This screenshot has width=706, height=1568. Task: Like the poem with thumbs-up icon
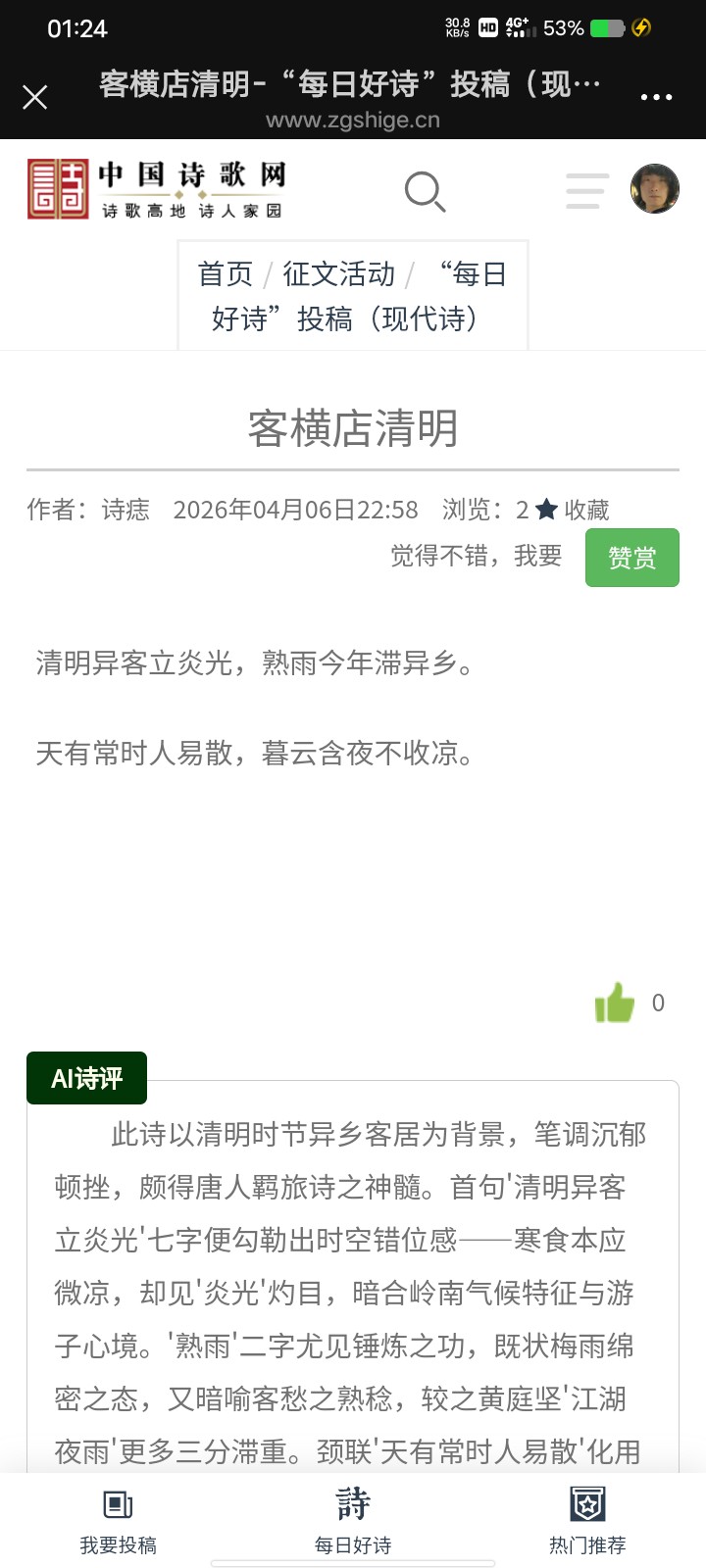tap(615, 1003)
